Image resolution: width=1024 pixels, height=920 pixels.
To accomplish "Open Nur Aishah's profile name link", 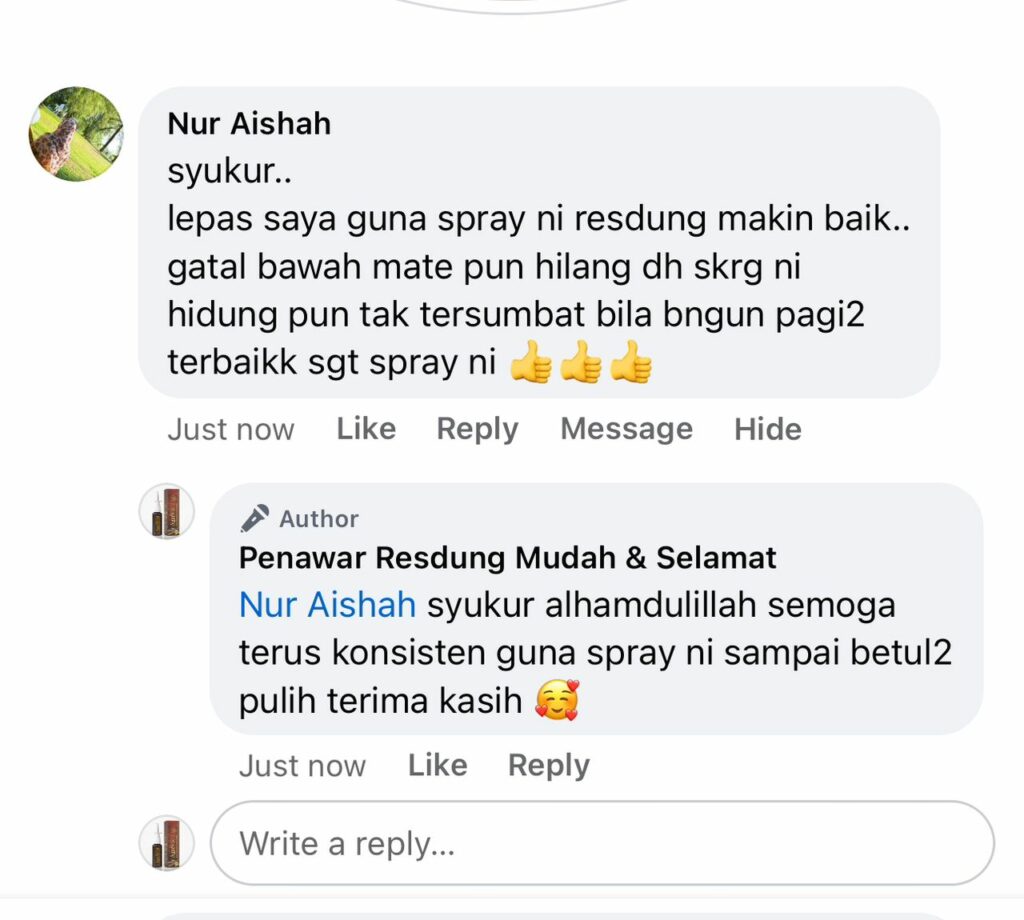I will 249,124.
